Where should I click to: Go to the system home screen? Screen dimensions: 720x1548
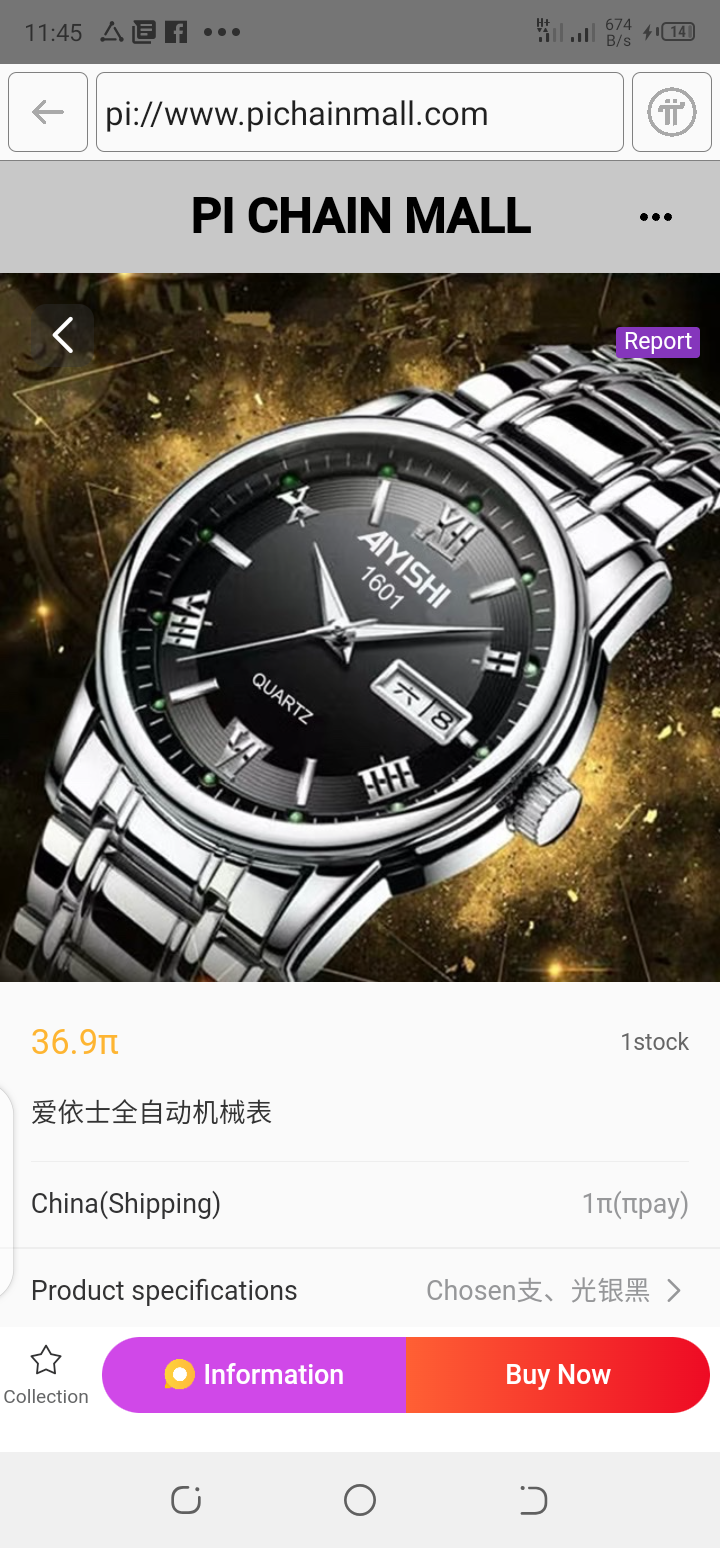coord(359,1500)
